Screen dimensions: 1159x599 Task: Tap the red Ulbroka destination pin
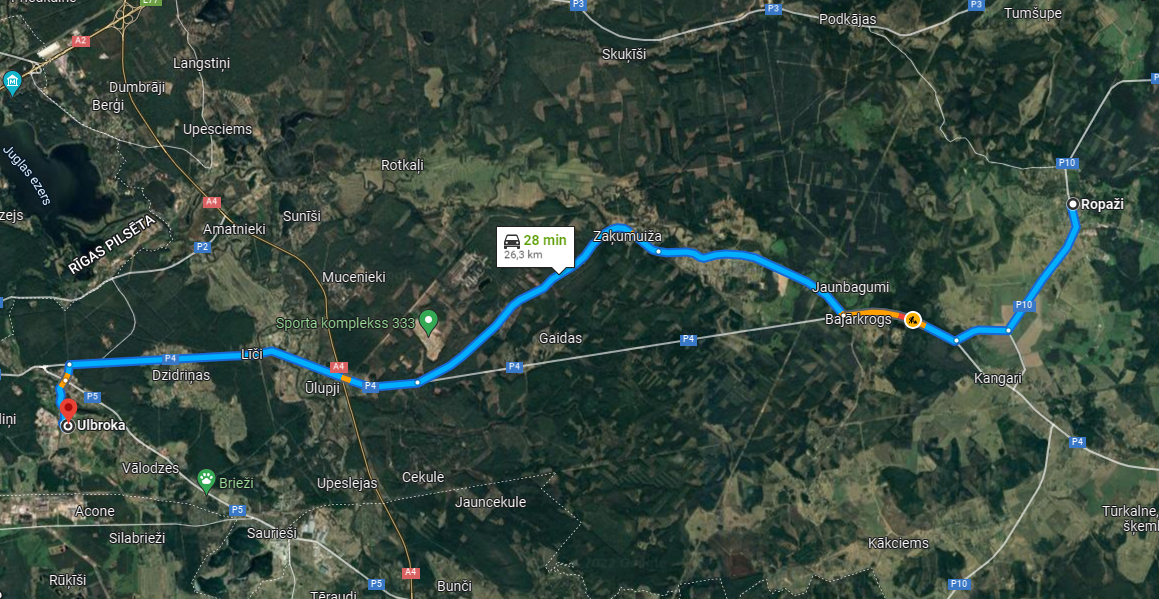tap(68, 410)
